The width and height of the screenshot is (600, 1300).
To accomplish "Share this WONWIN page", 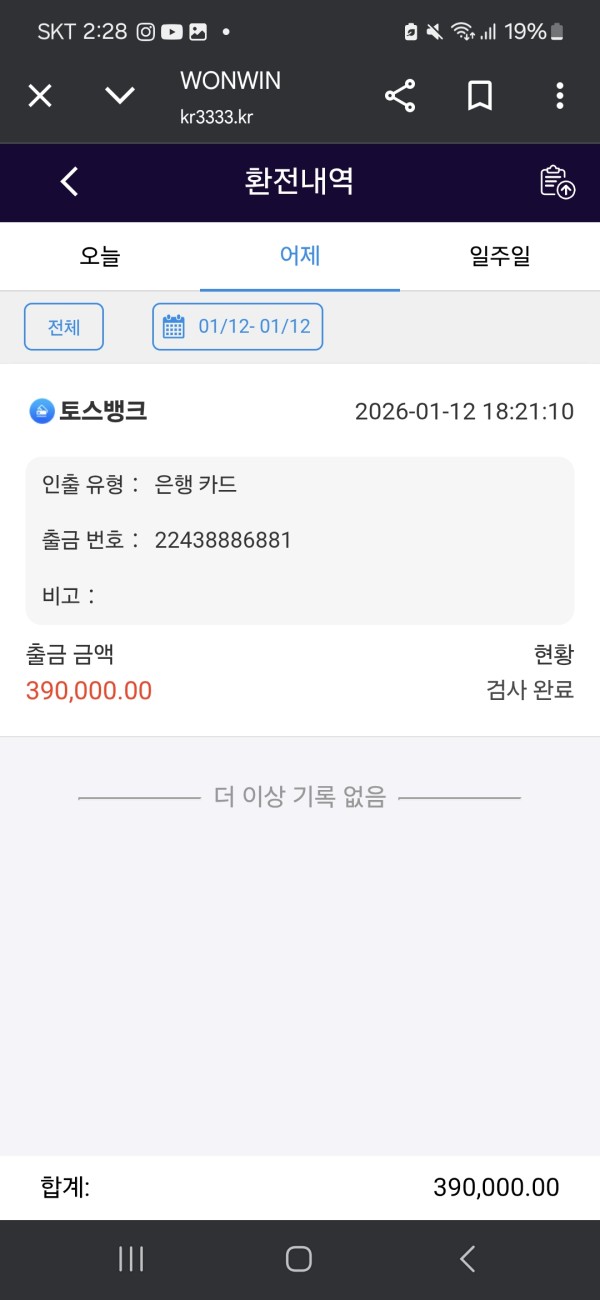I will click(400, 96).
